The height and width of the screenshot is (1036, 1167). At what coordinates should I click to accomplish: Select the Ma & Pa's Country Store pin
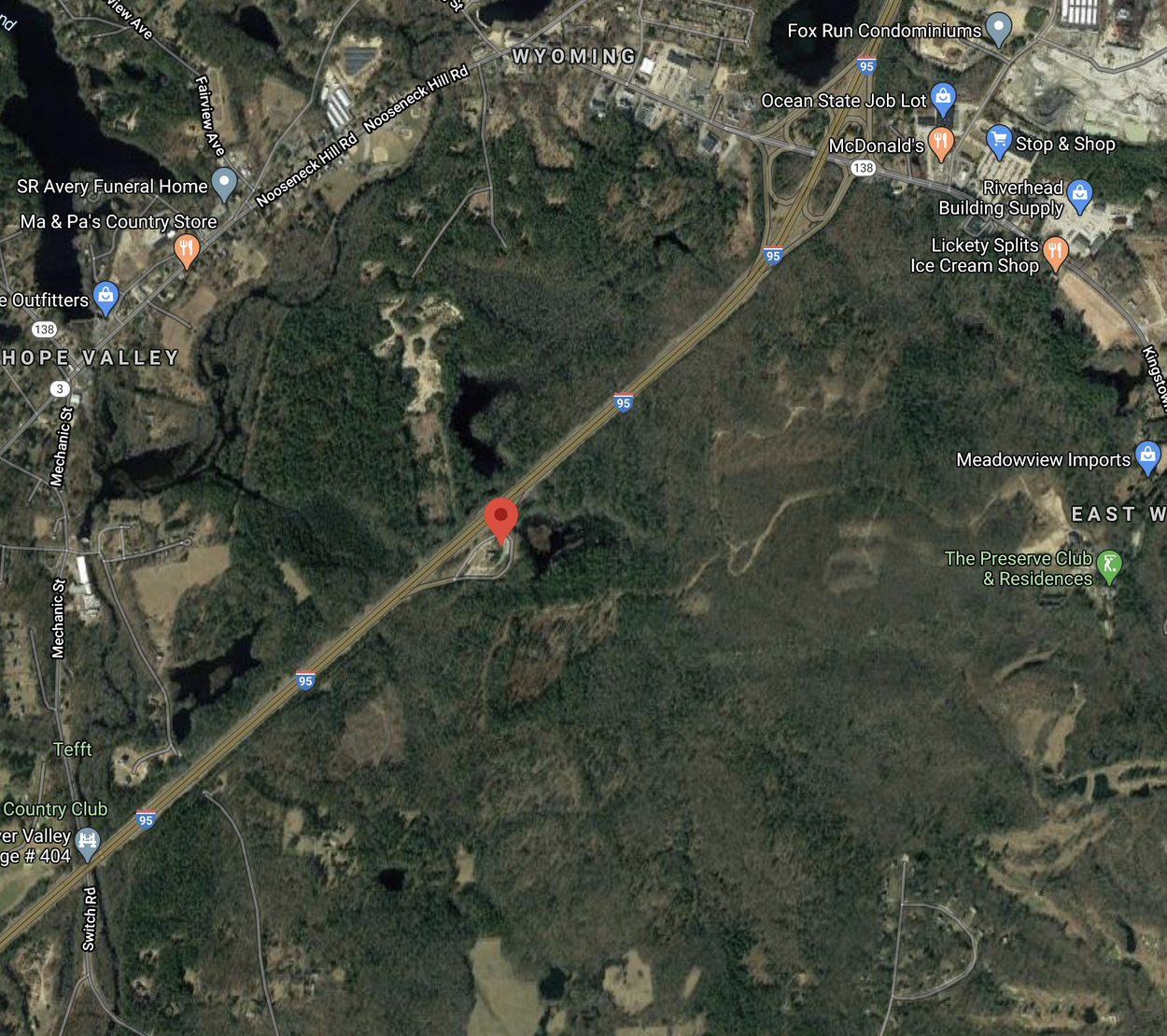[187, 248]
